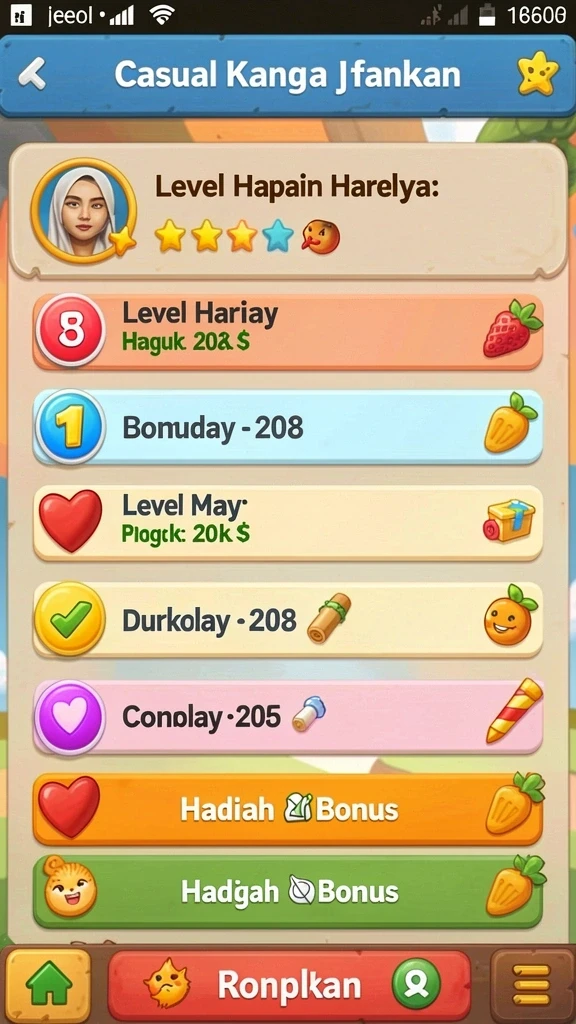Choose the Conolay - 205 row
The width and height of the screenshot is (576, 1024).
click(x=287, y=717)
